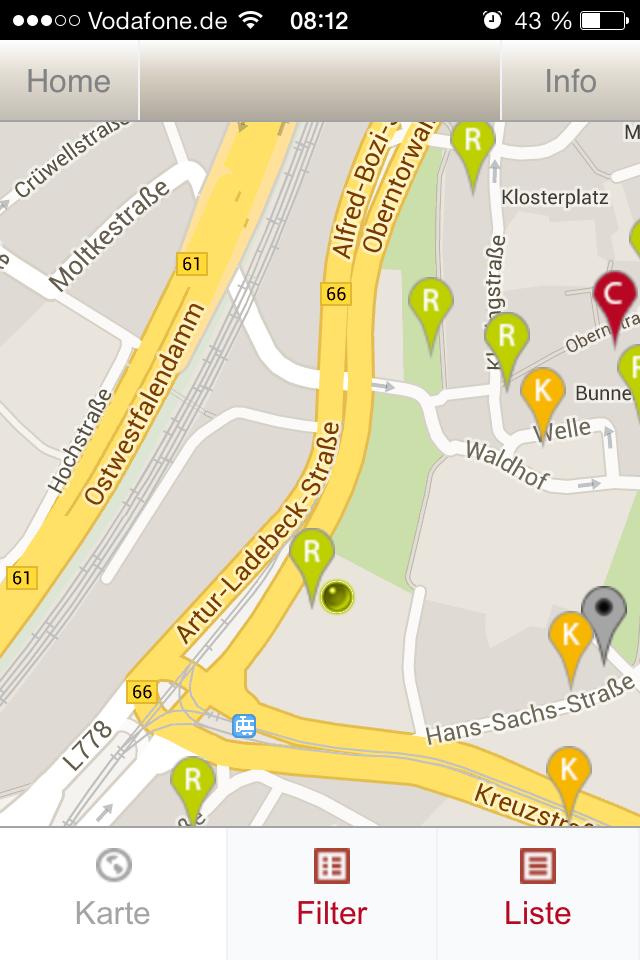Open the orange K pin near Kreuzstraße

pos(568,773)
